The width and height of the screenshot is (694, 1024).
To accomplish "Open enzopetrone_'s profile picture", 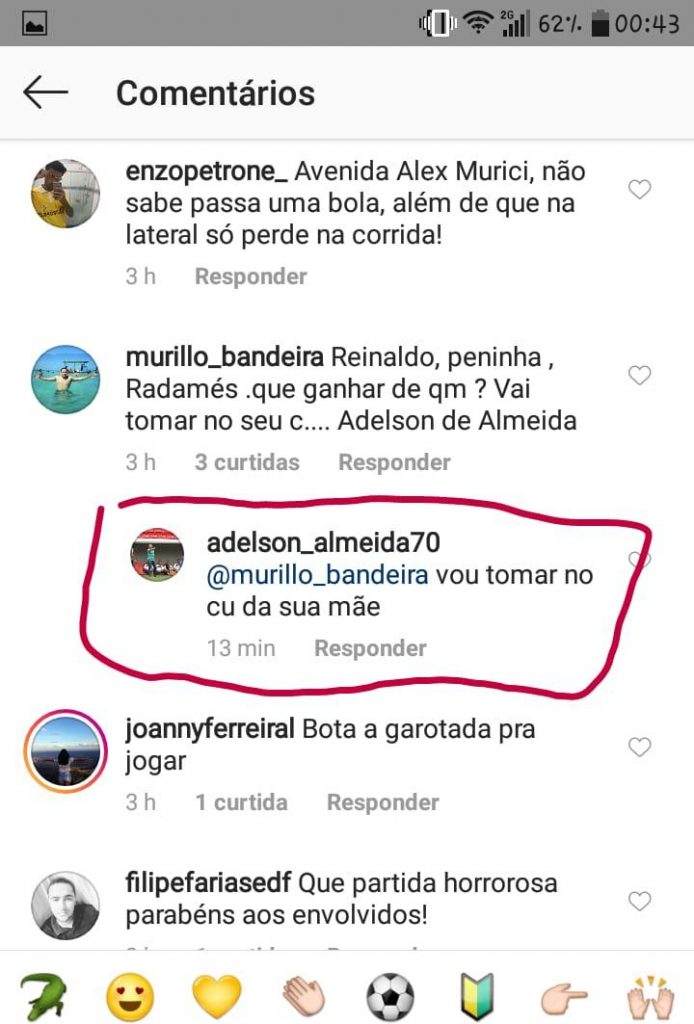I will (65, 193).
